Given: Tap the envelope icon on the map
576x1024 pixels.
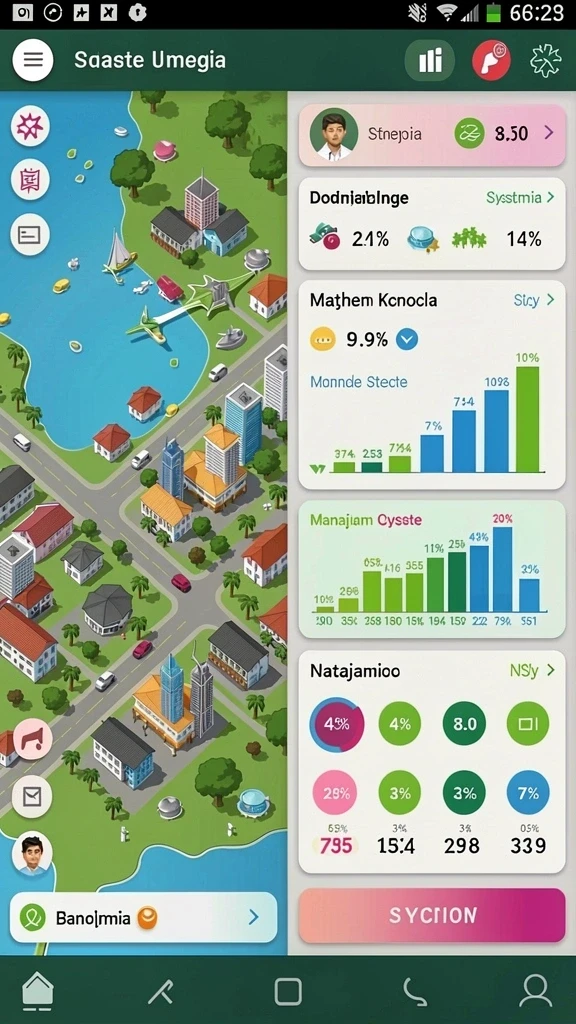Looking at the screenshot, I should 32,797.
